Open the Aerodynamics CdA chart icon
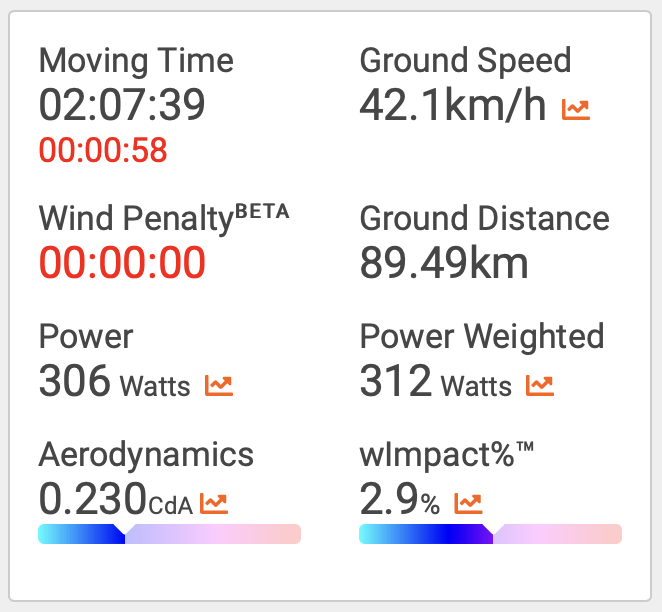This screenshot has height=612, width=662. click(x=214, y=503)
